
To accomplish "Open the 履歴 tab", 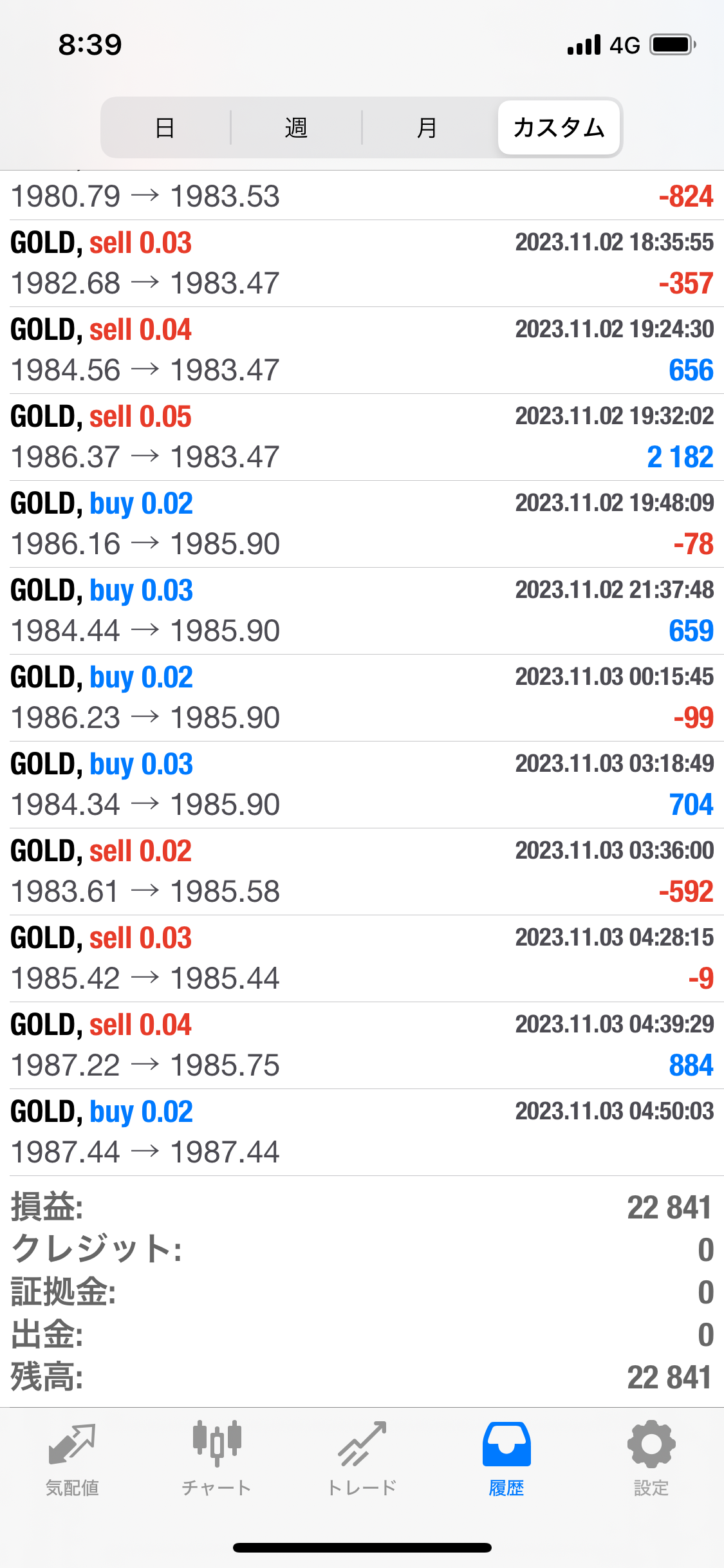I will (506, 1460).
